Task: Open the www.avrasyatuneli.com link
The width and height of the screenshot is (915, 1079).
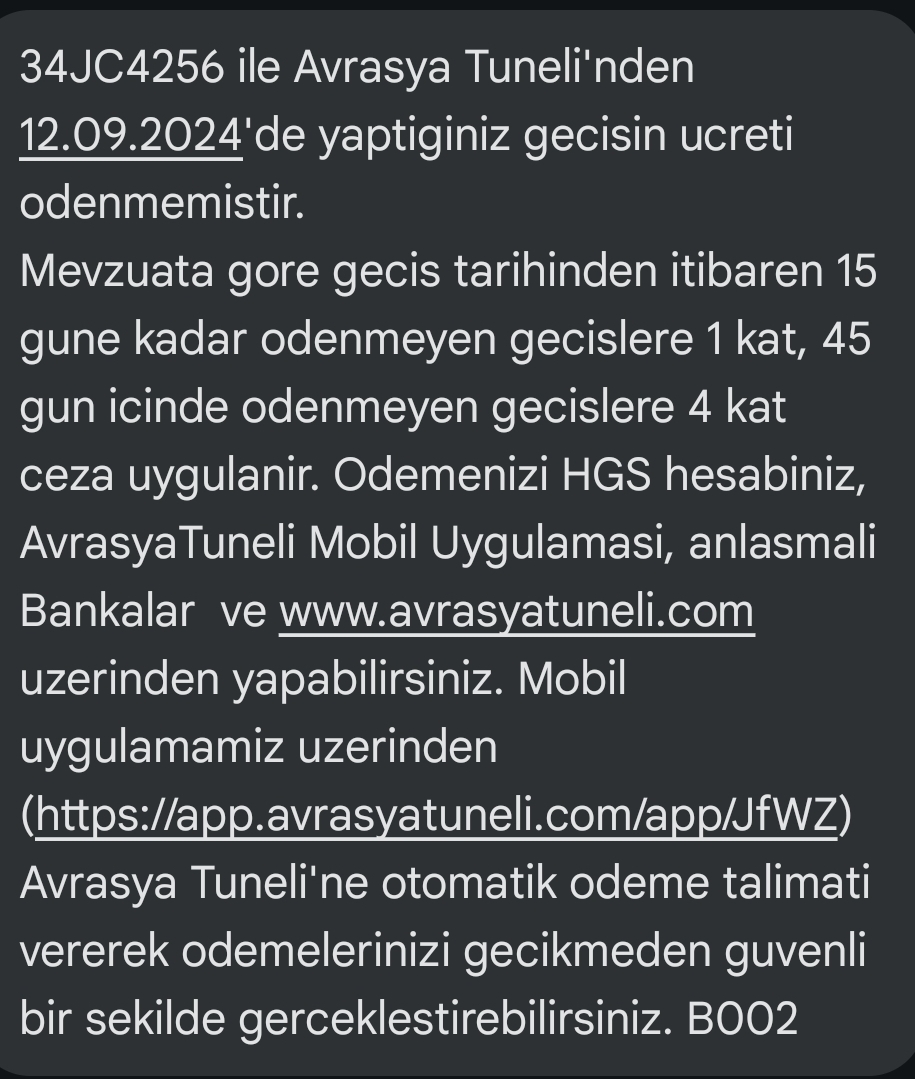Action: [x=516, y=611]
